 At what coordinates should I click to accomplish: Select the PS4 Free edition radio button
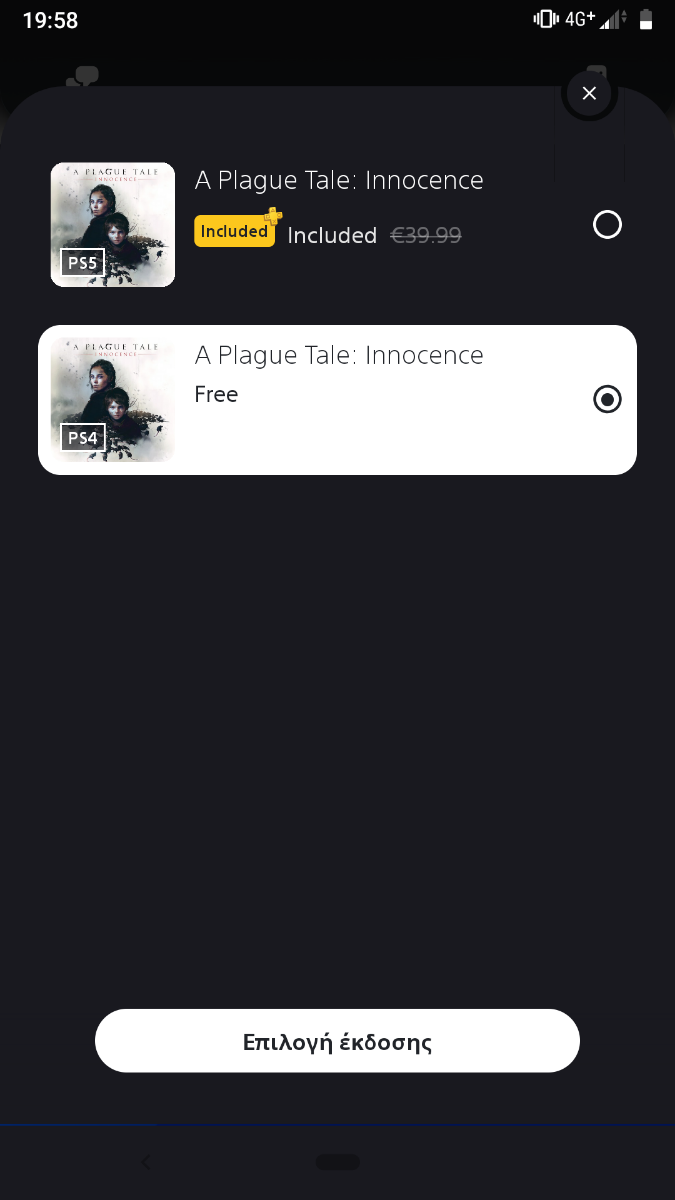(607, 399)
